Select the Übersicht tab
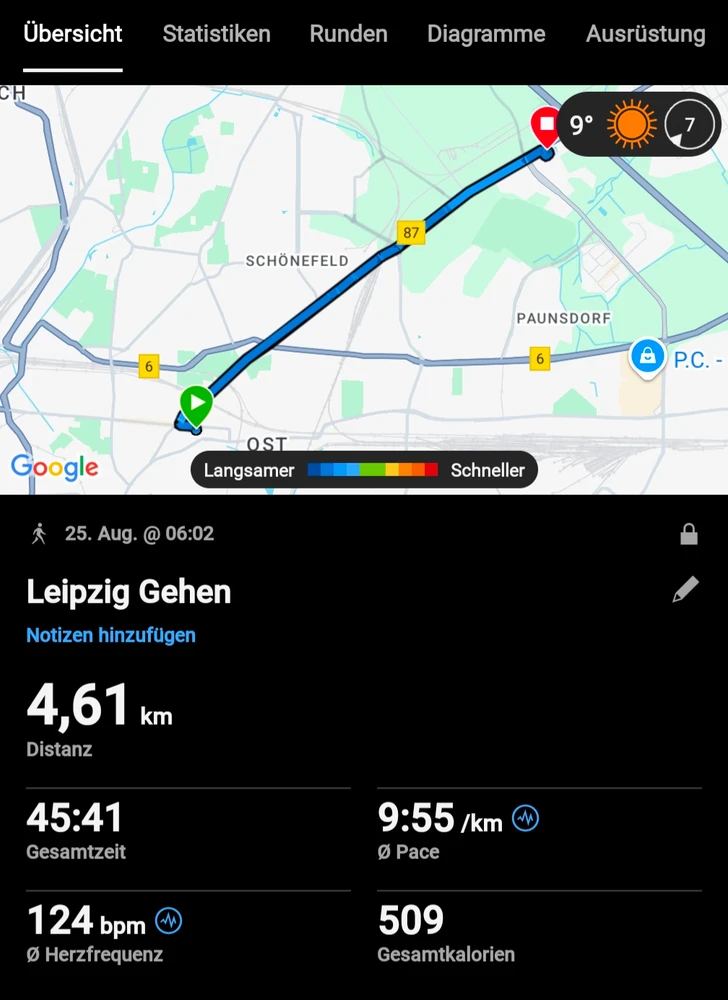The width and height of the screenshot is (728, 1000). pos(73,34)
